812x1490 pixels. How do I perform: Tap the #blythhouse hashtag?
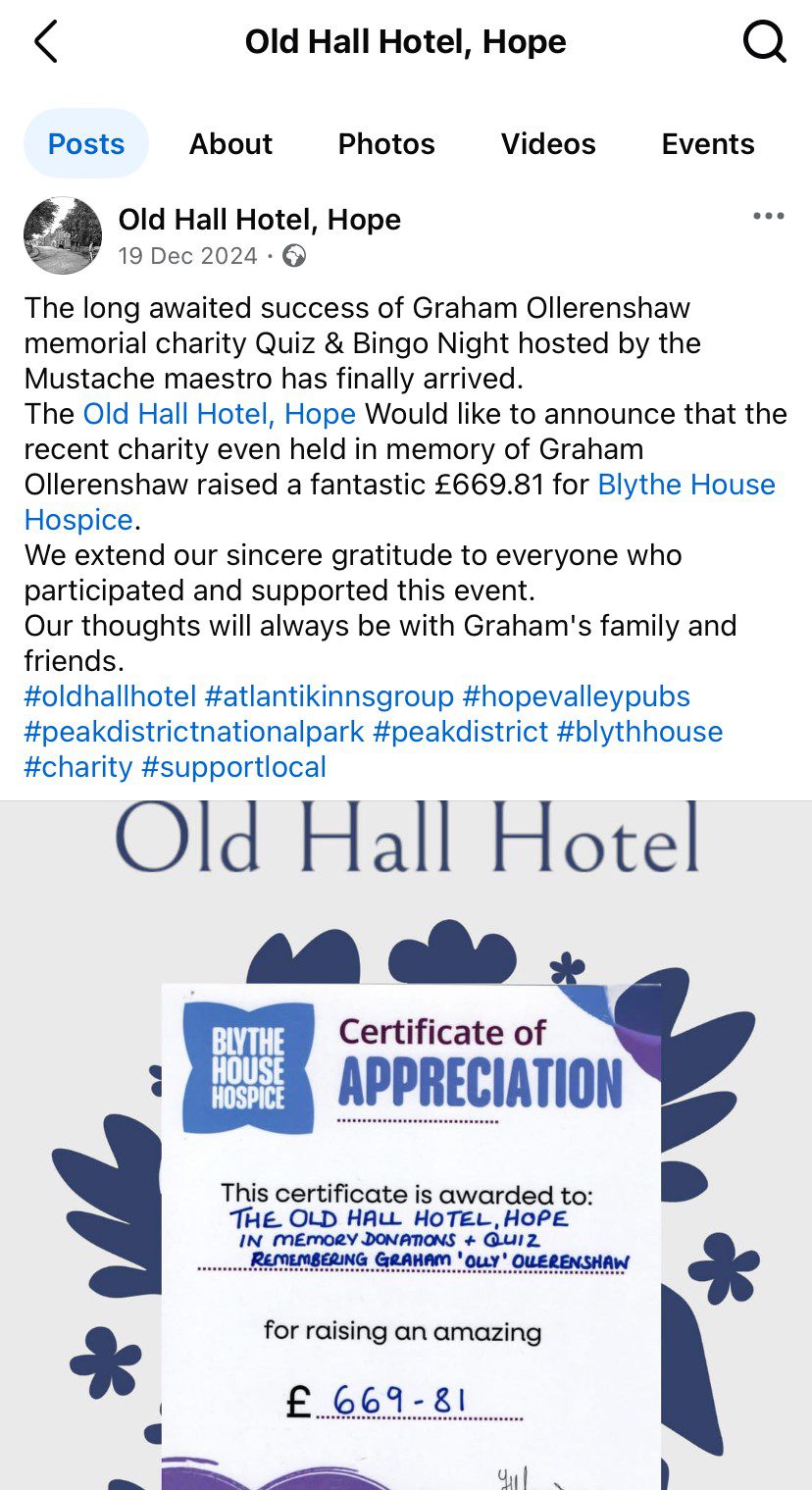click(639, 732)
